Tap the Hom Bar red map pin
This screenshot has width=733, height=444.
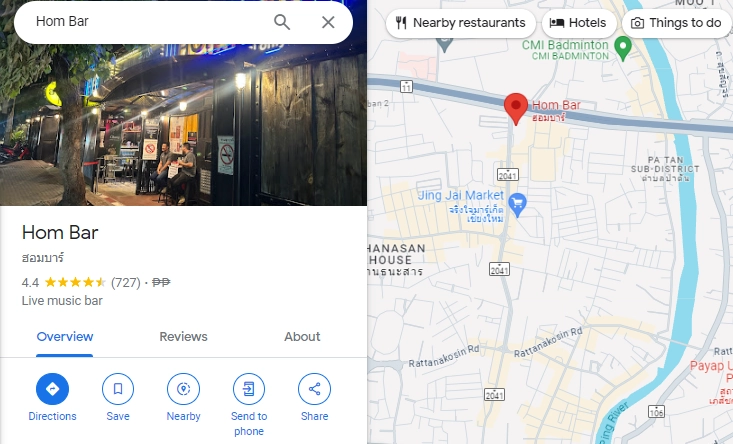pos(516,106)
